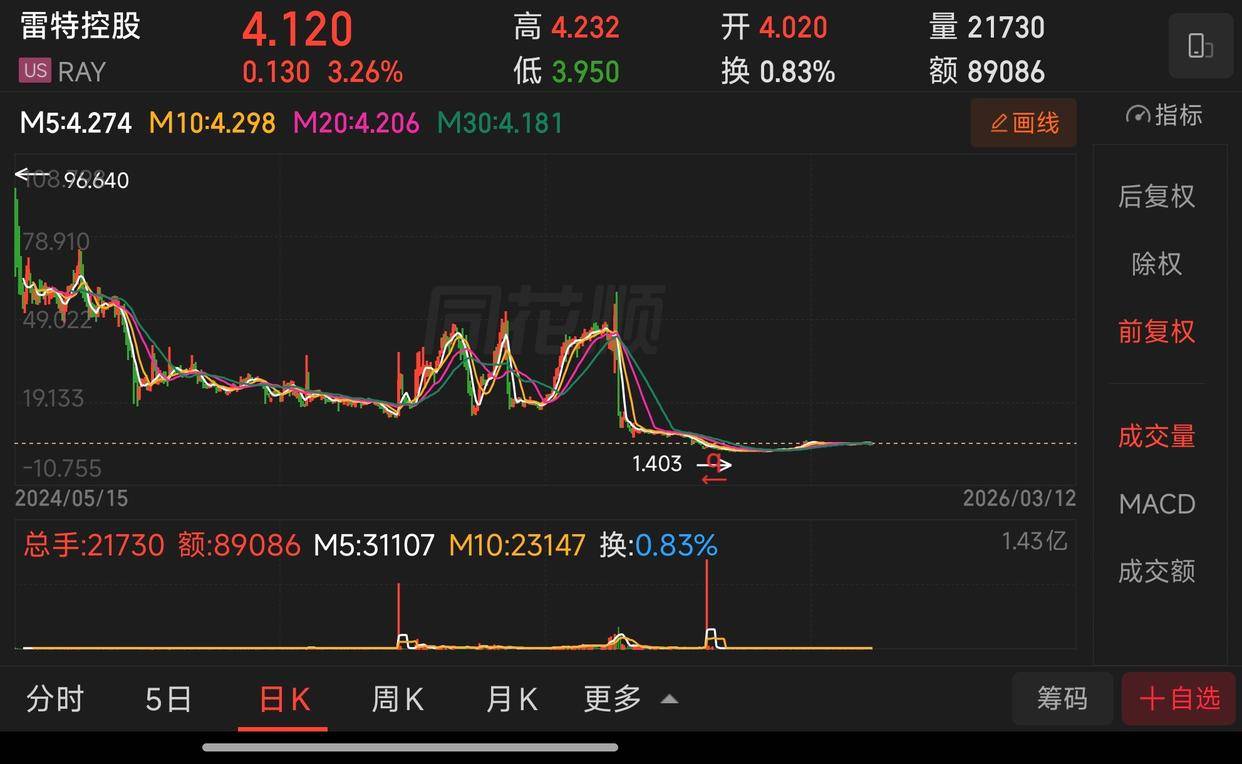Switch to the 日K chart tab
The image size is (1242, 764).
click(284, 699)
